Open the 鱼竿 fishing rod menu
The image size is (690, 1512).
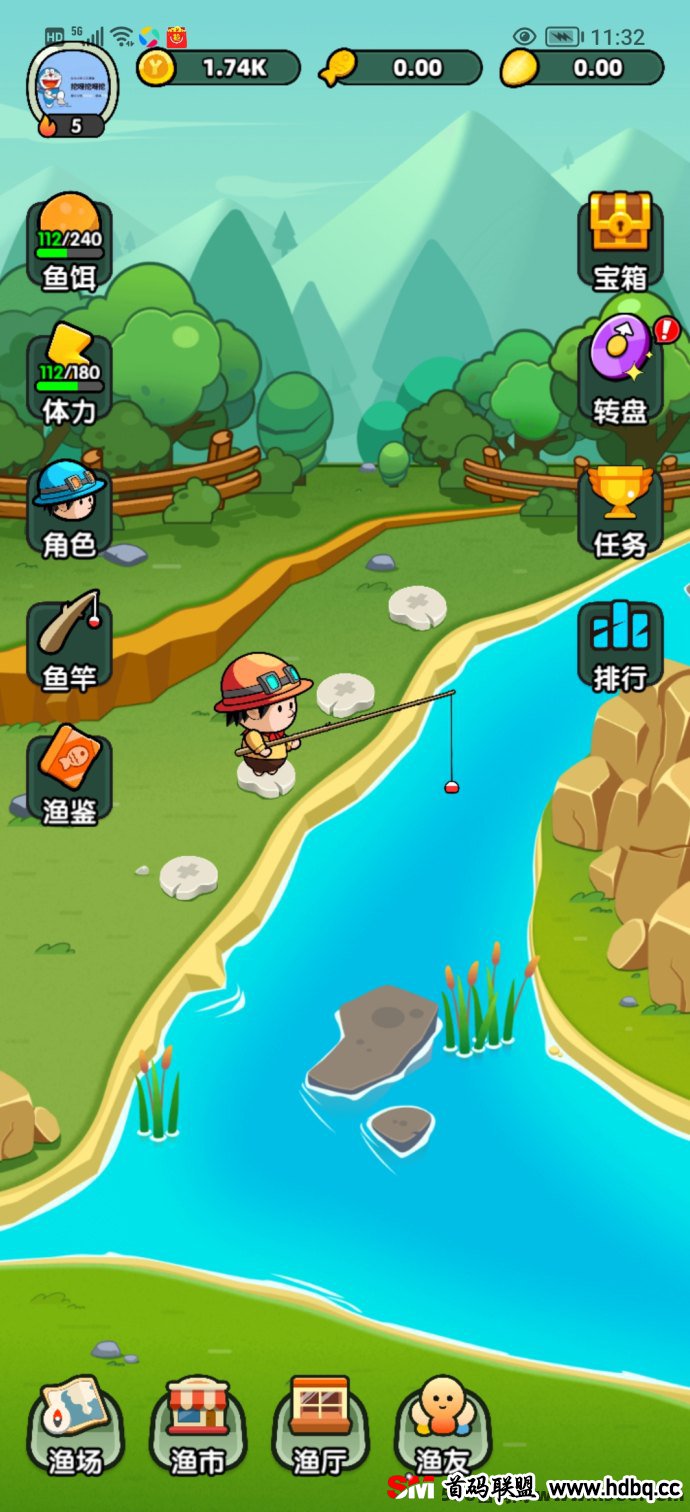(69, 644)
